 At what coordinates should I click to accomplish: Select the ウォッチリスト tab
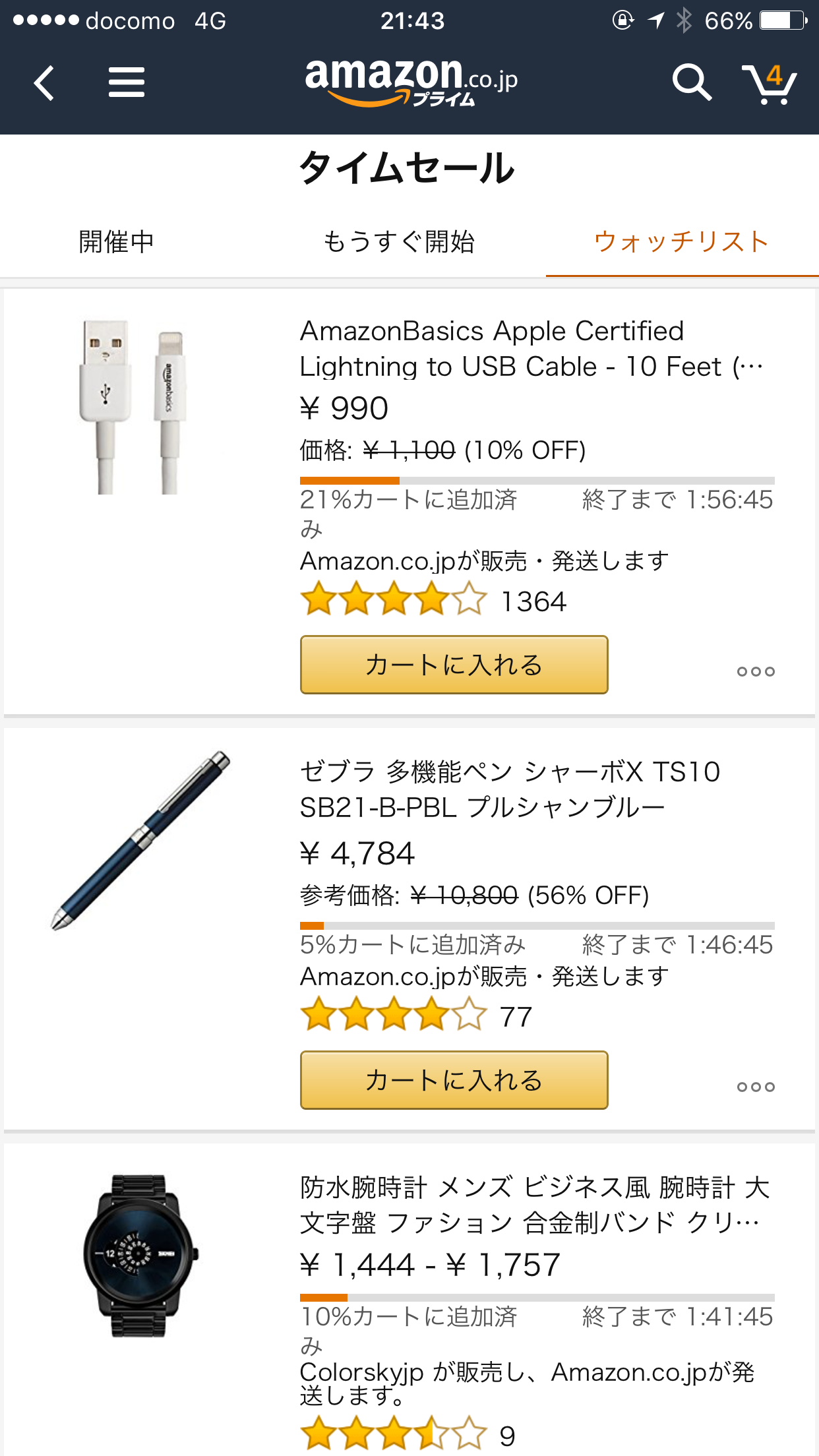tap(681, 241)
